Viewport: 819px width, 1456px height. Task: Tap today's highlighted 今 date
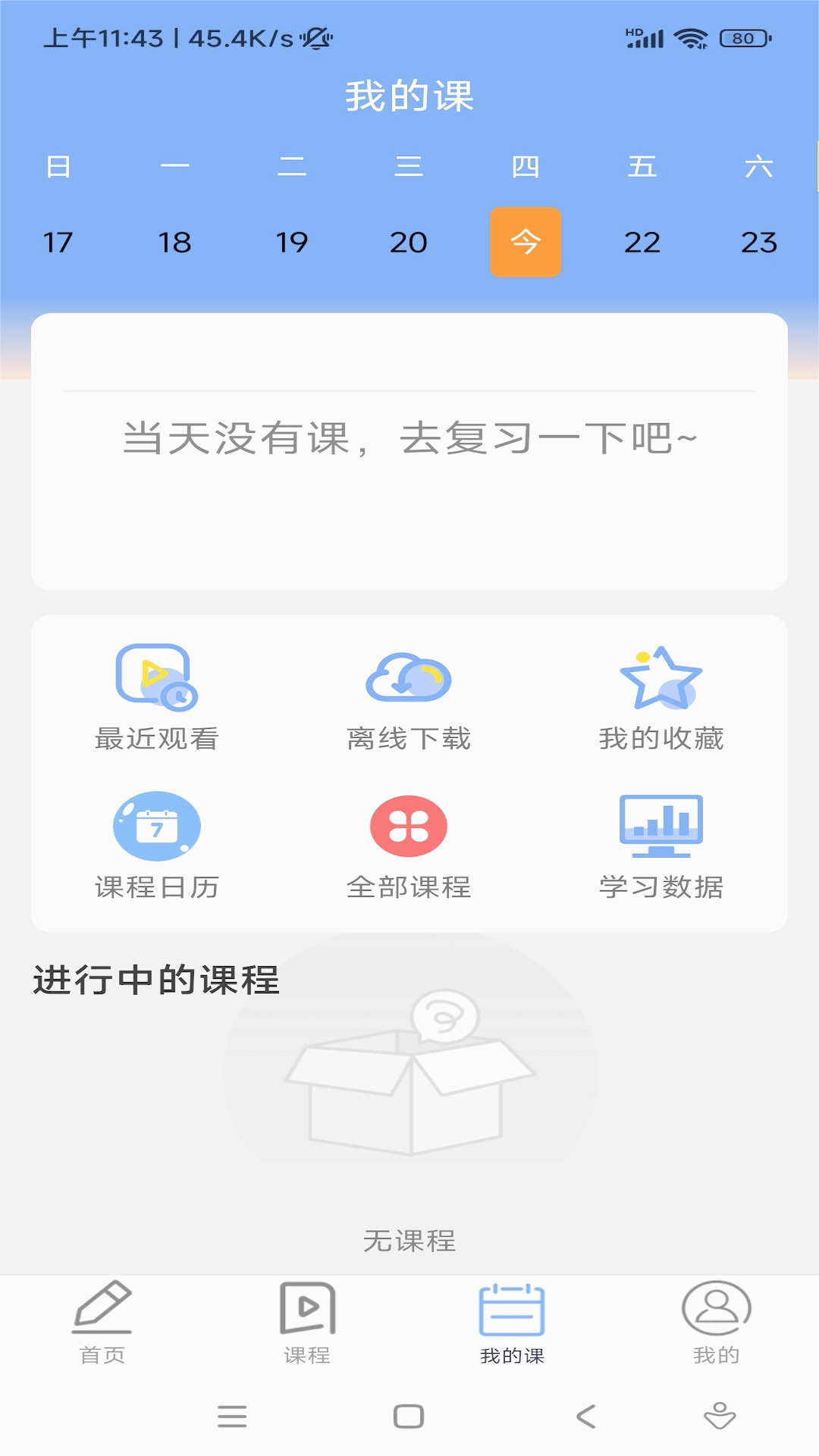click(525, 242)
